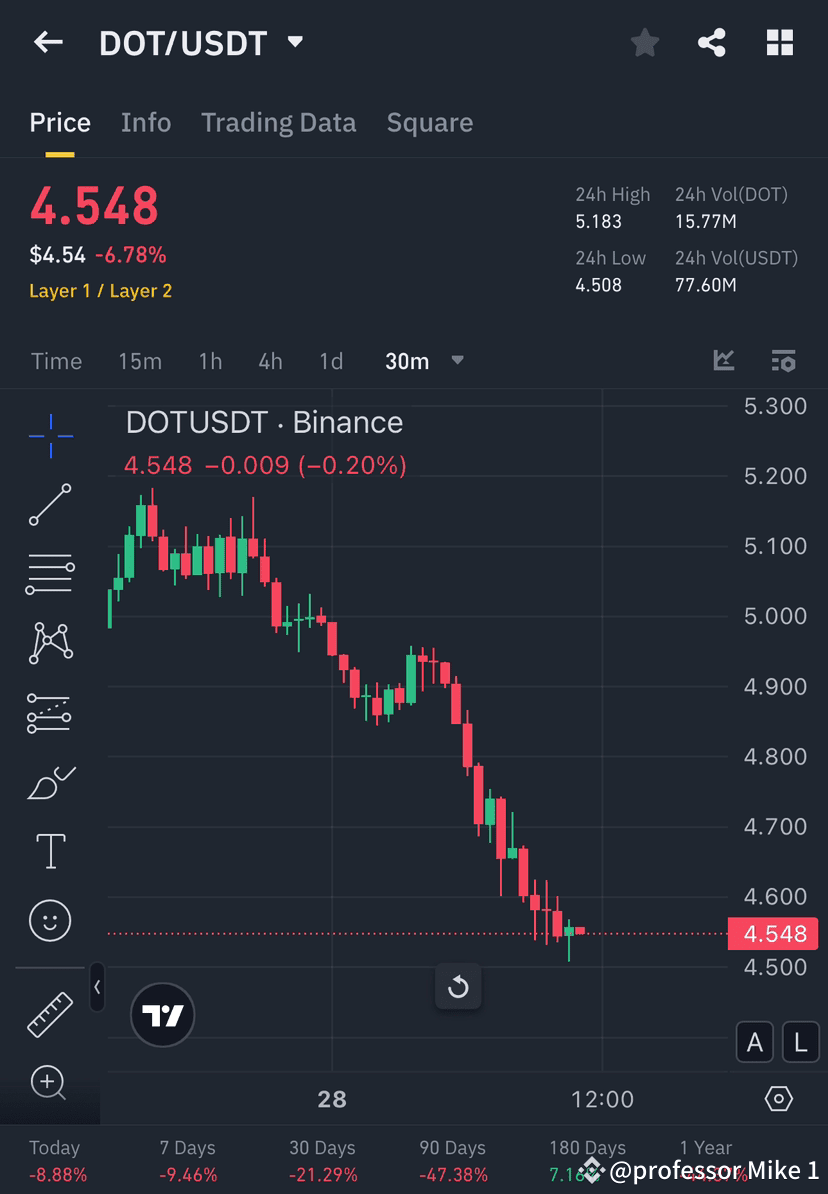Open the emoji sticker tool
This screenshot has width=828, height=1194.
pyautogui.click(x=50, y=920)
